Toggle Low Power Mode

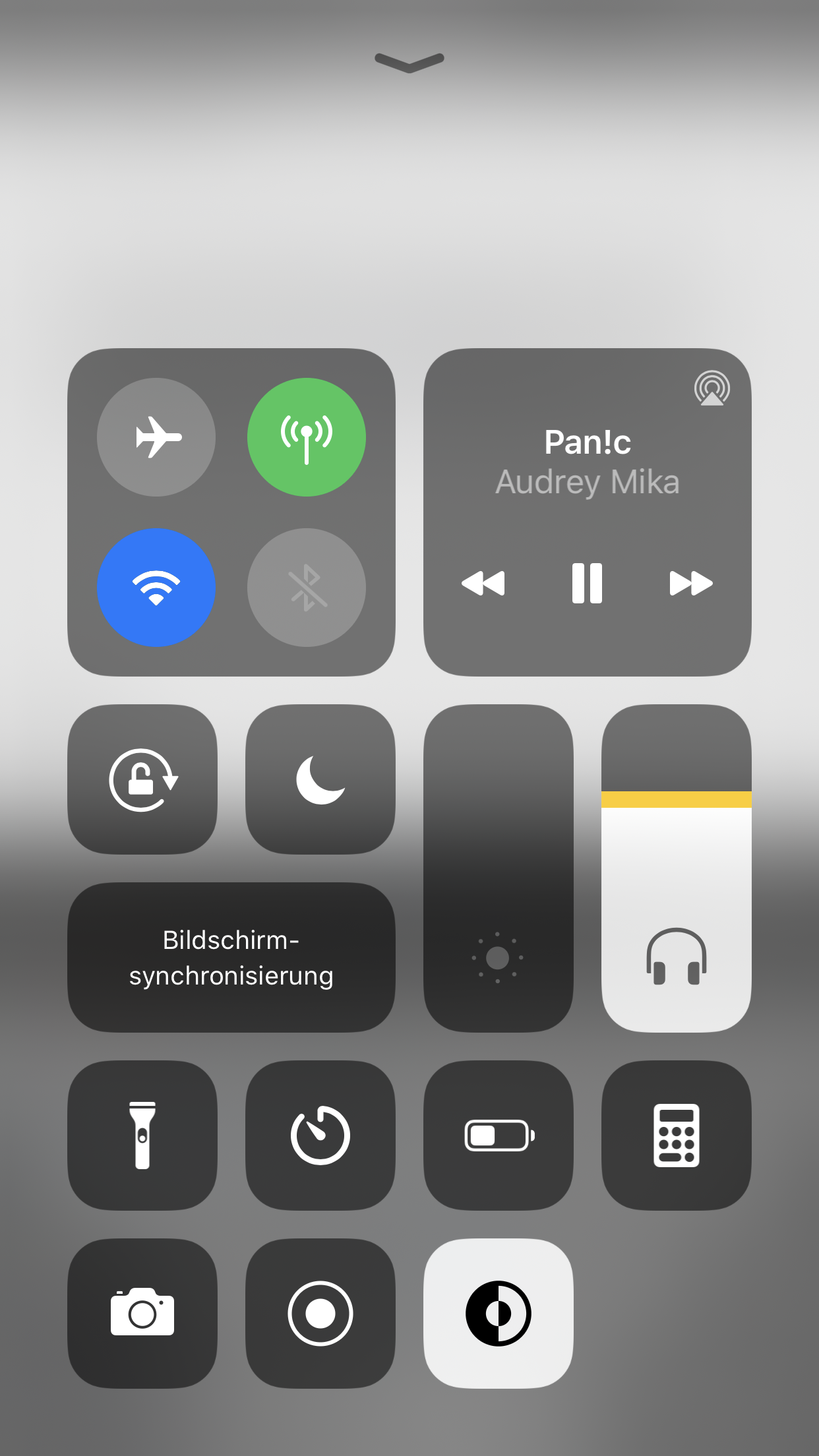coord(498,1136)
